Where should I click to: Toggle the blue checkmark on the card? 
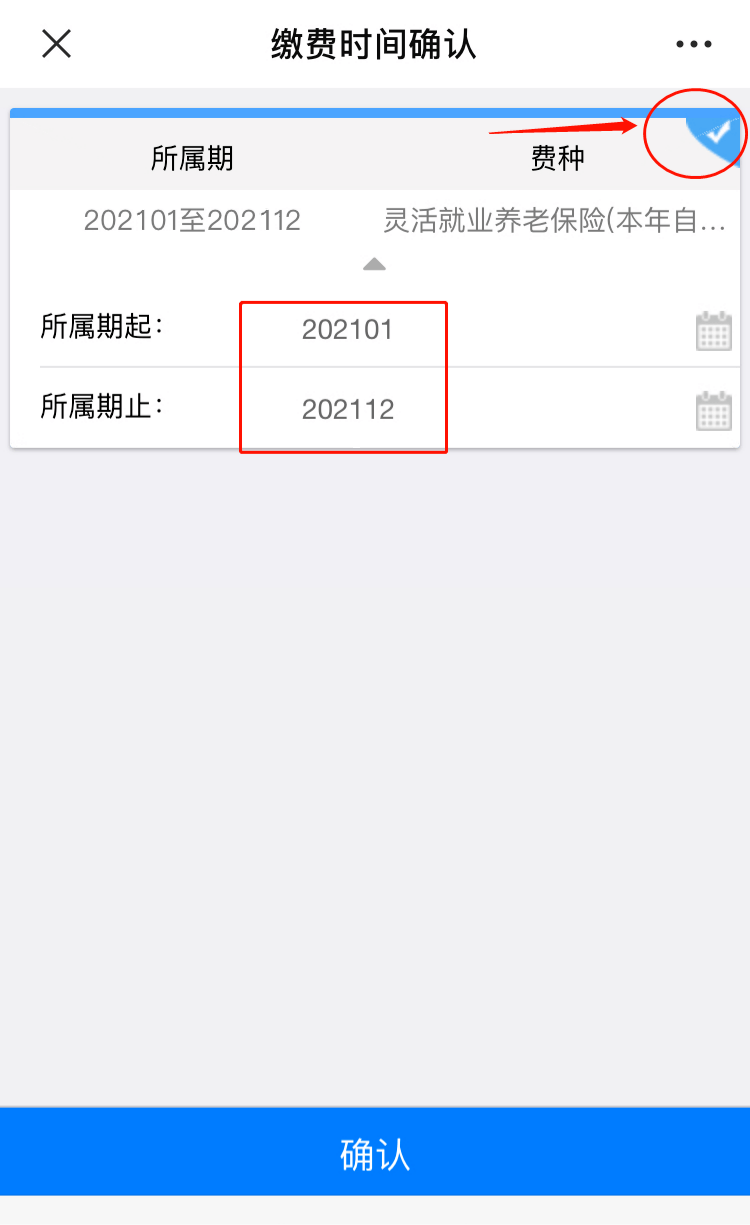pyautogui.click(x=715, y=134)
